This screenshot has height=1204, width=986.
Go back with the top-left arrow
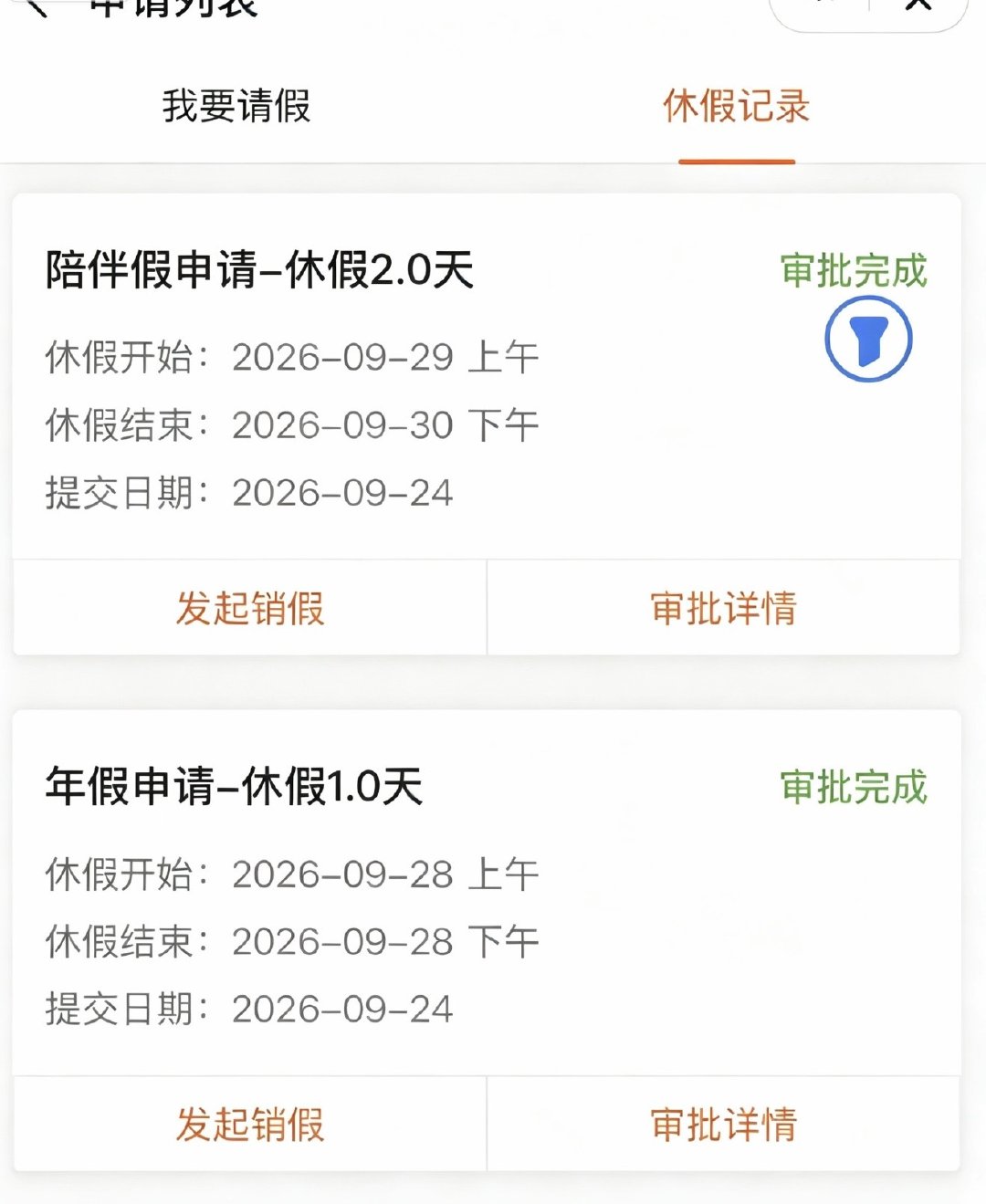click(37, 7)
